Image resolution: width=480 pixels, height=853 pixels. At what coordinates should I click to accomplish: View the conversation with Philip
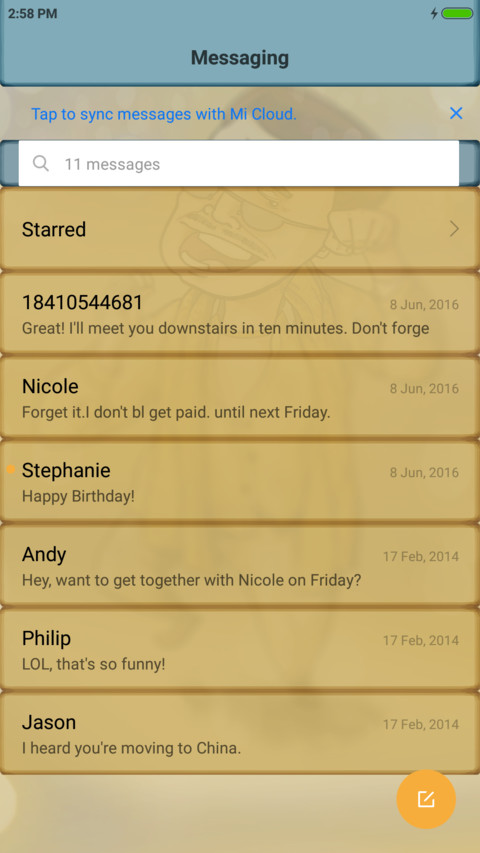point(240,650)
